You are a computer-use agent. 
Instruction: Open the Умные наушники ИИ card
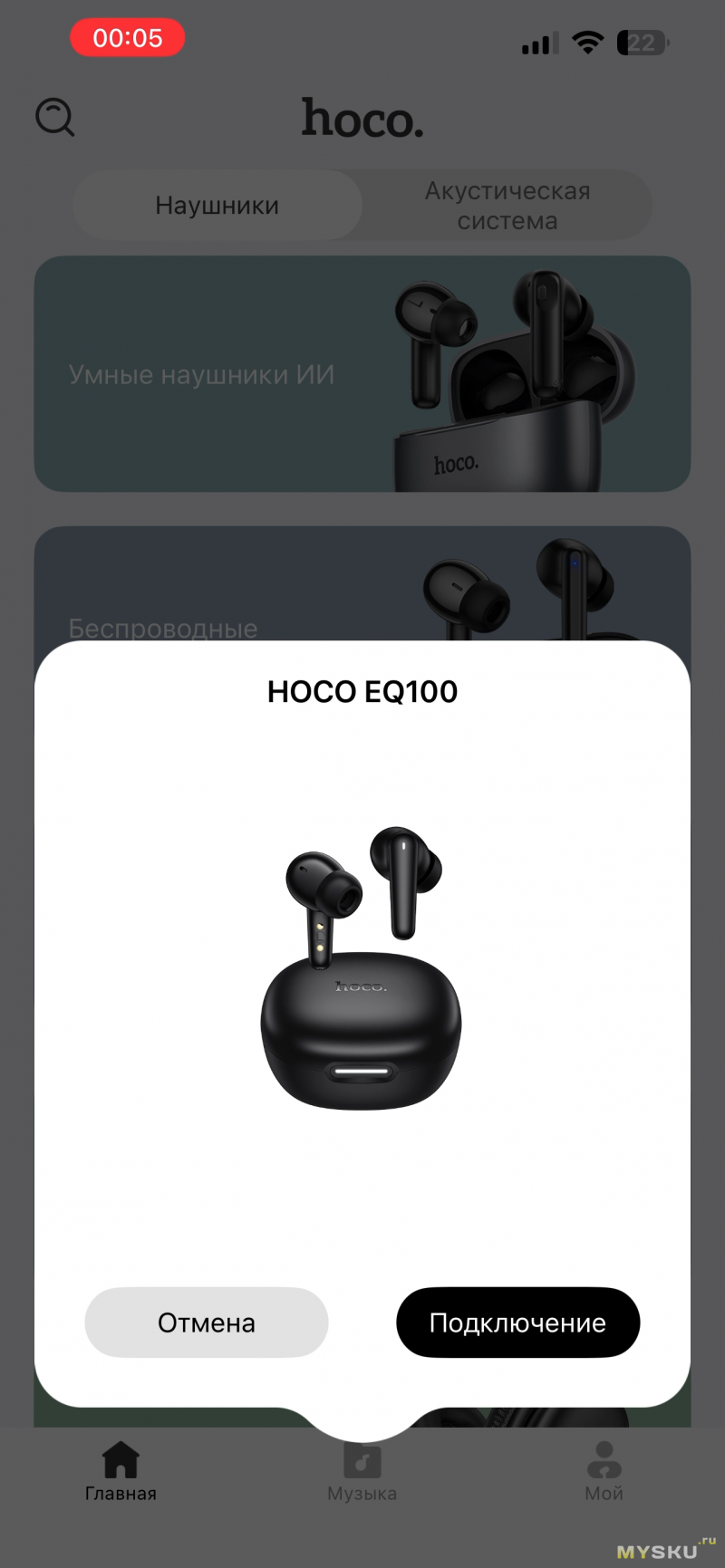point(362,374)
